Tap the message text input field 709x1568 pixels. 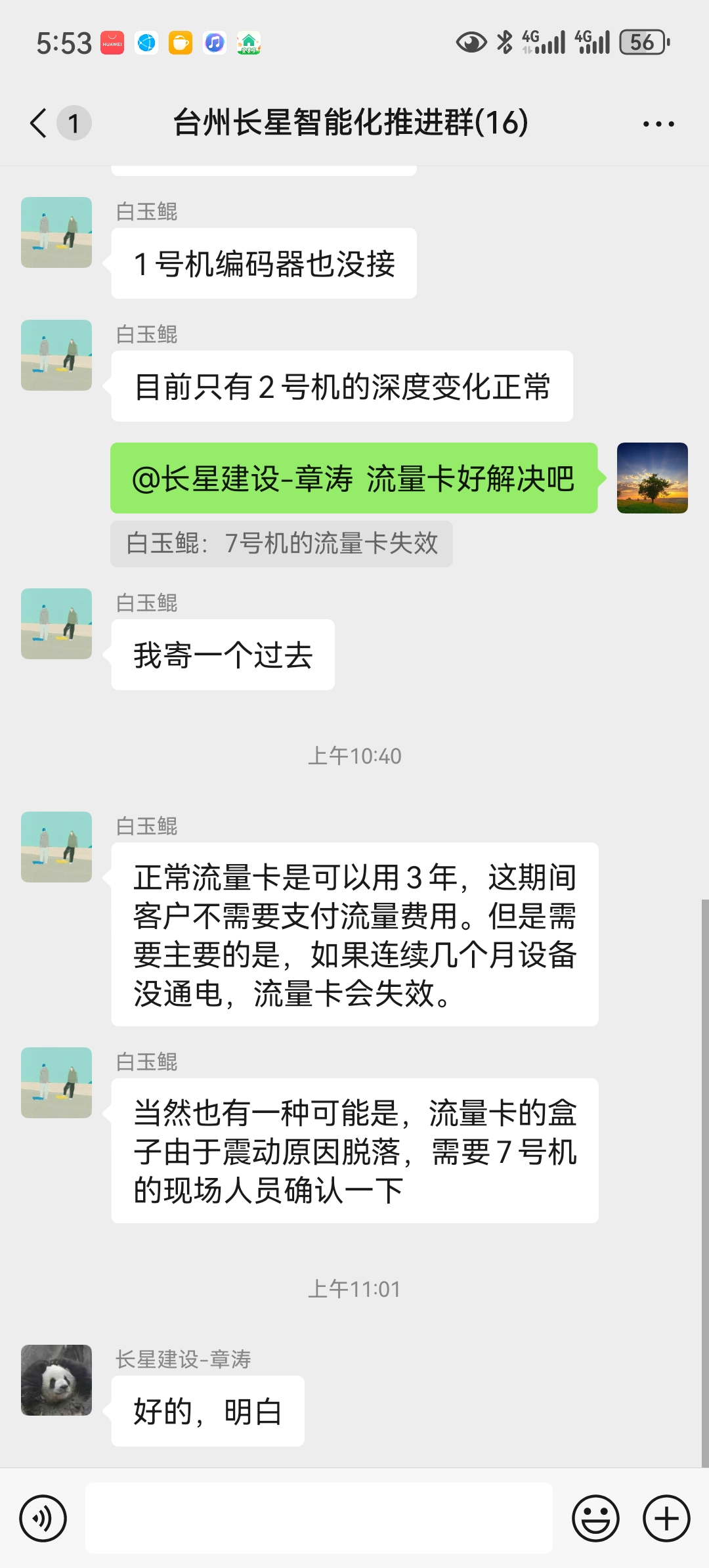tap(318, 1518)
